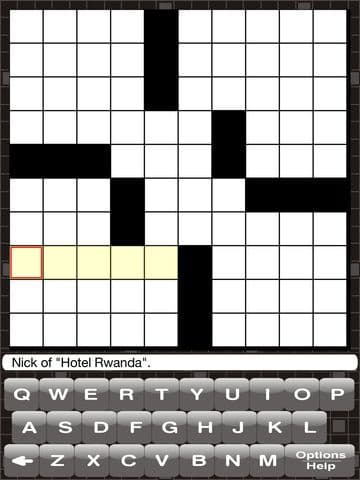
Task: Type the letter N key
Action: 233,460
